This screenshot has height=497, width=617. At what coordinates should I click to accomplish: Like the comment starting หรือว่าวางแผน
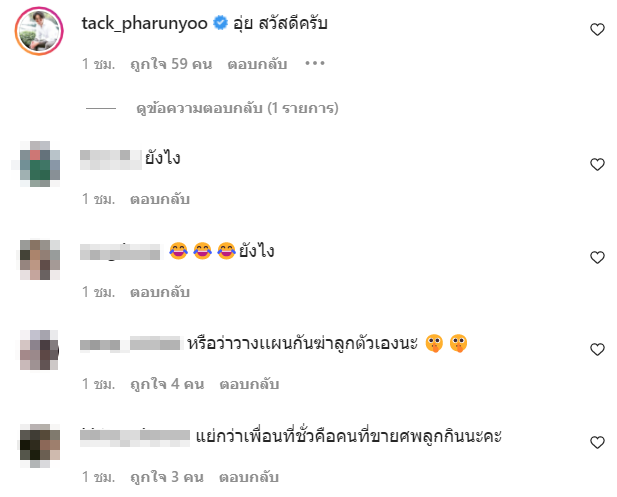point(597,350)
